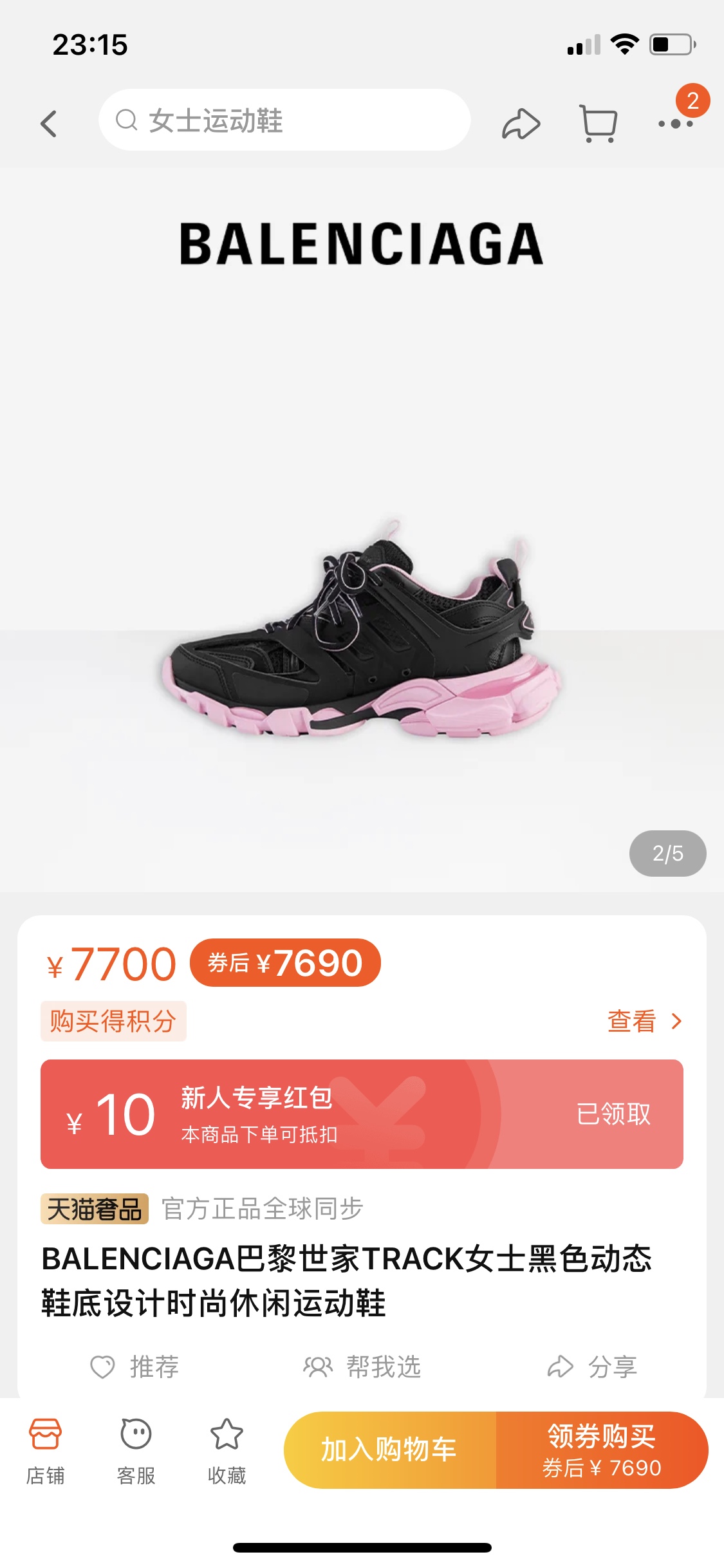Select 帮我选 to ask friends
724x1568 pixels.
pos(362,1366)
